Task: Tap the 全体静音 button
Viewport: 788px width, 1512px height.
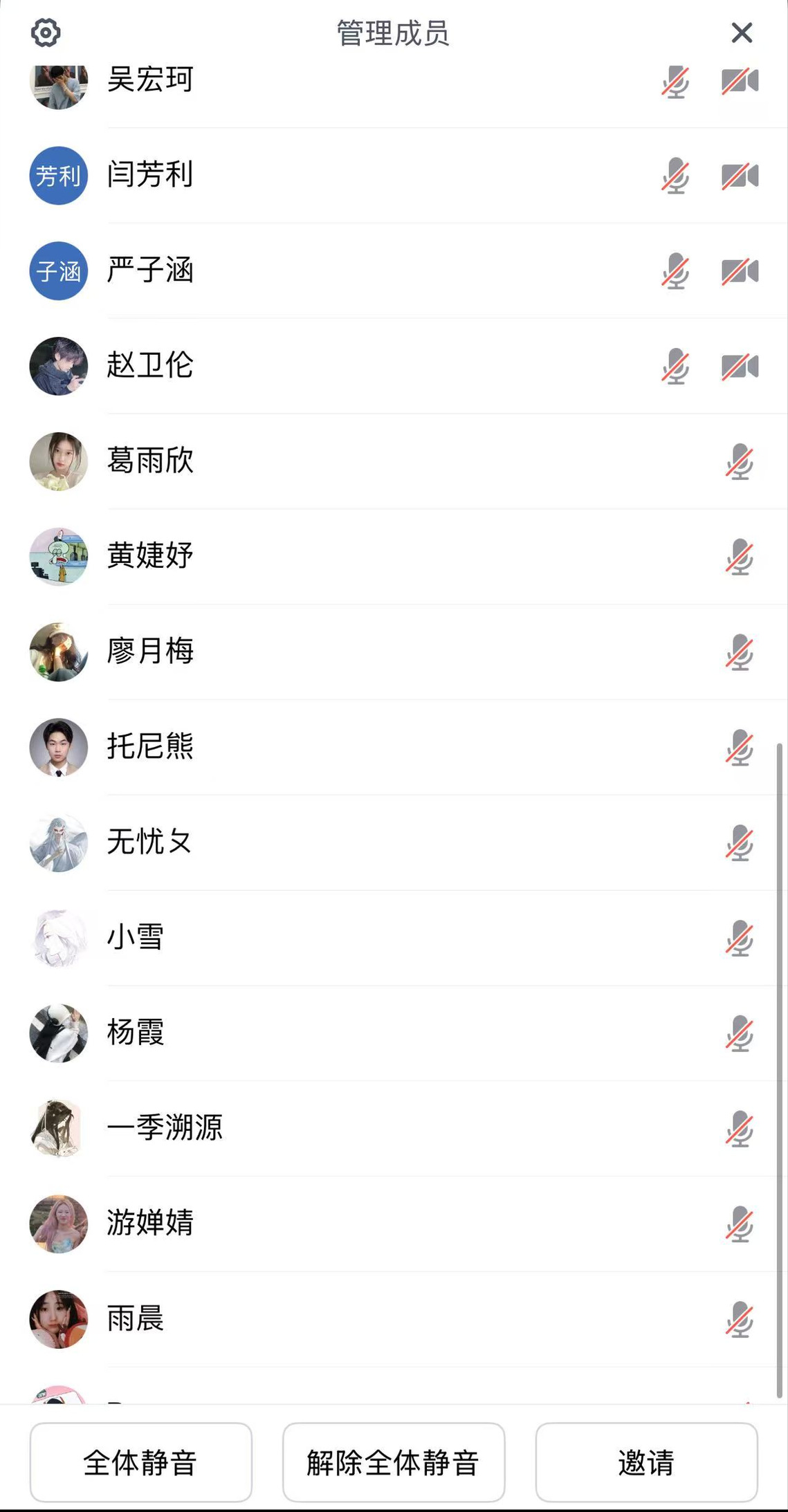Action: (x=140, y=1462)
